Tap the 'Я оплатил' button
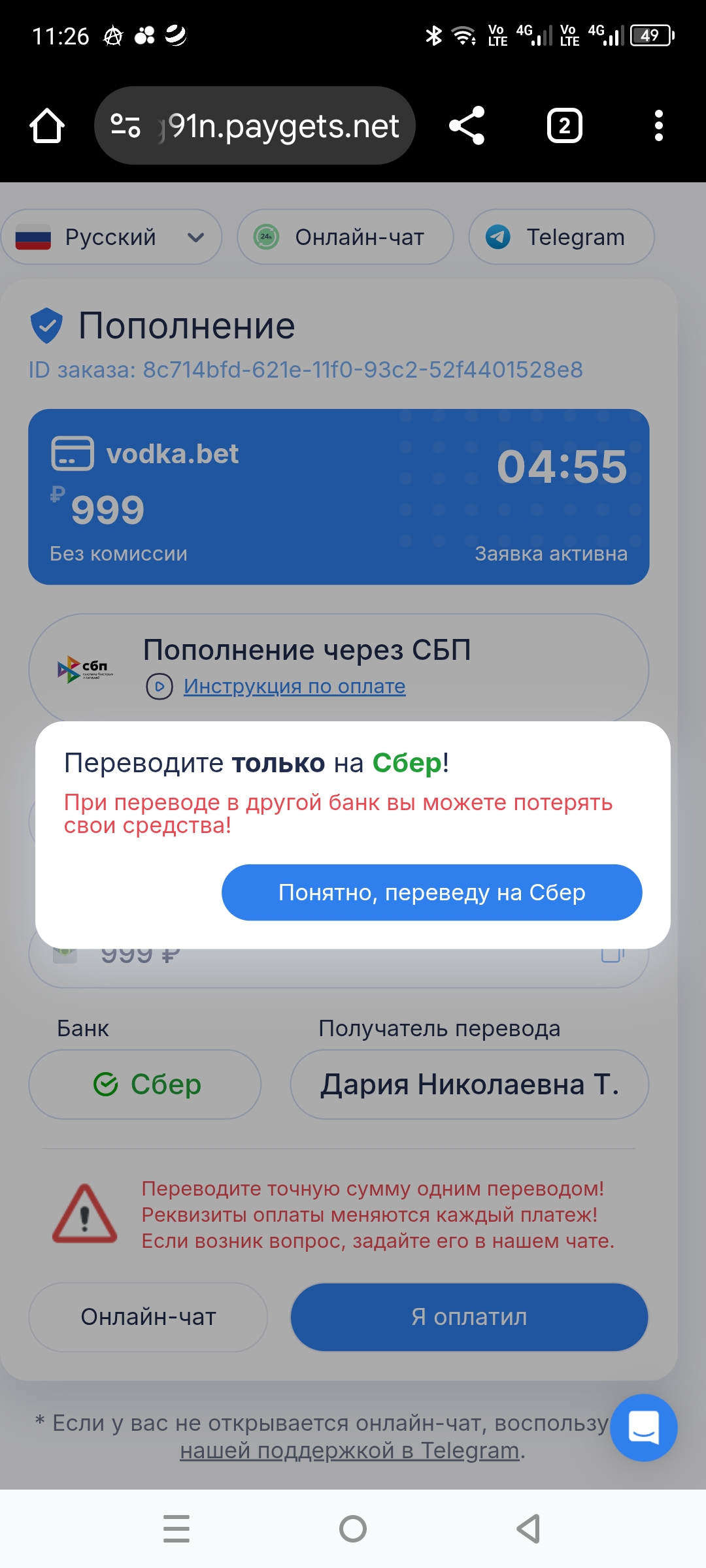The width and height of the screenshot is (706, 1568). click(x=469, y=1317)
